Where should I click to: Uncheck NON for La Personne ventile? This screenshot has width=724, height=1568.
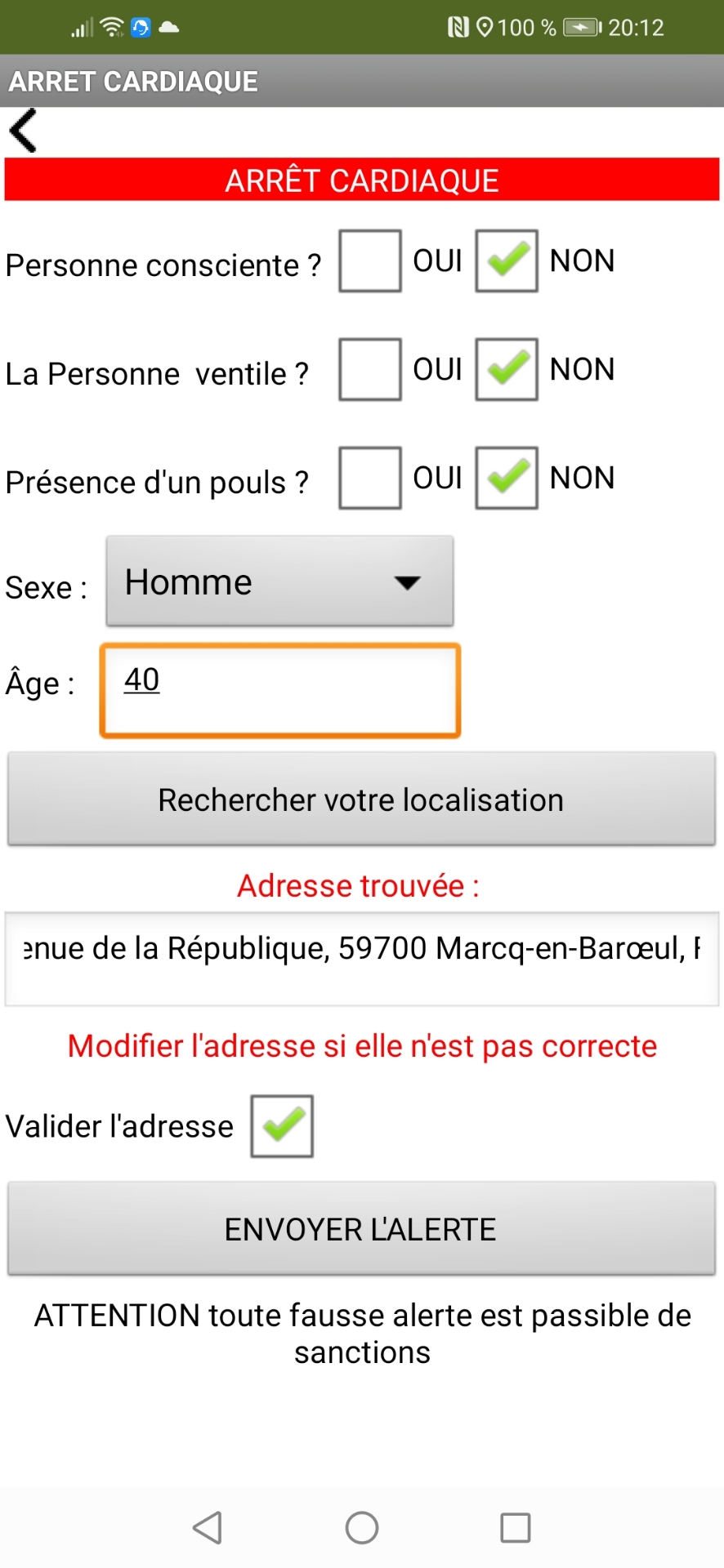pyautogui.click(x=507, y=369)
